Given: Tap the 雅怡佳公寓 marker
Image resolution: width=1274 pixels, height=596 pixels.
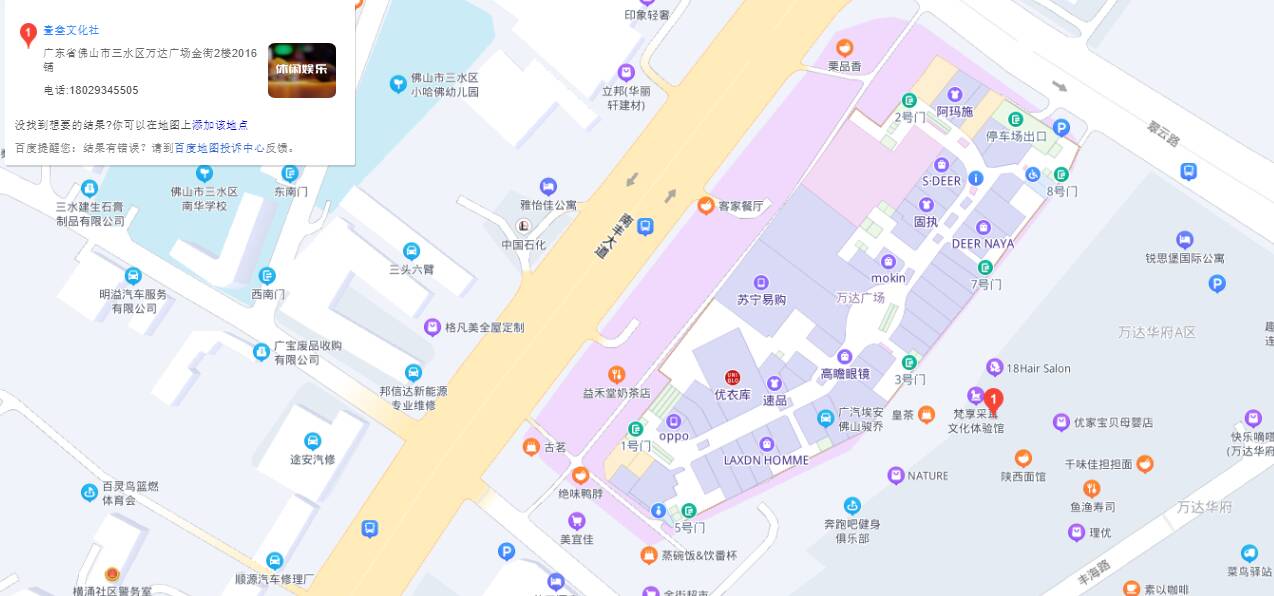Looking at the screenshot, I should click(x=548, y=187).
